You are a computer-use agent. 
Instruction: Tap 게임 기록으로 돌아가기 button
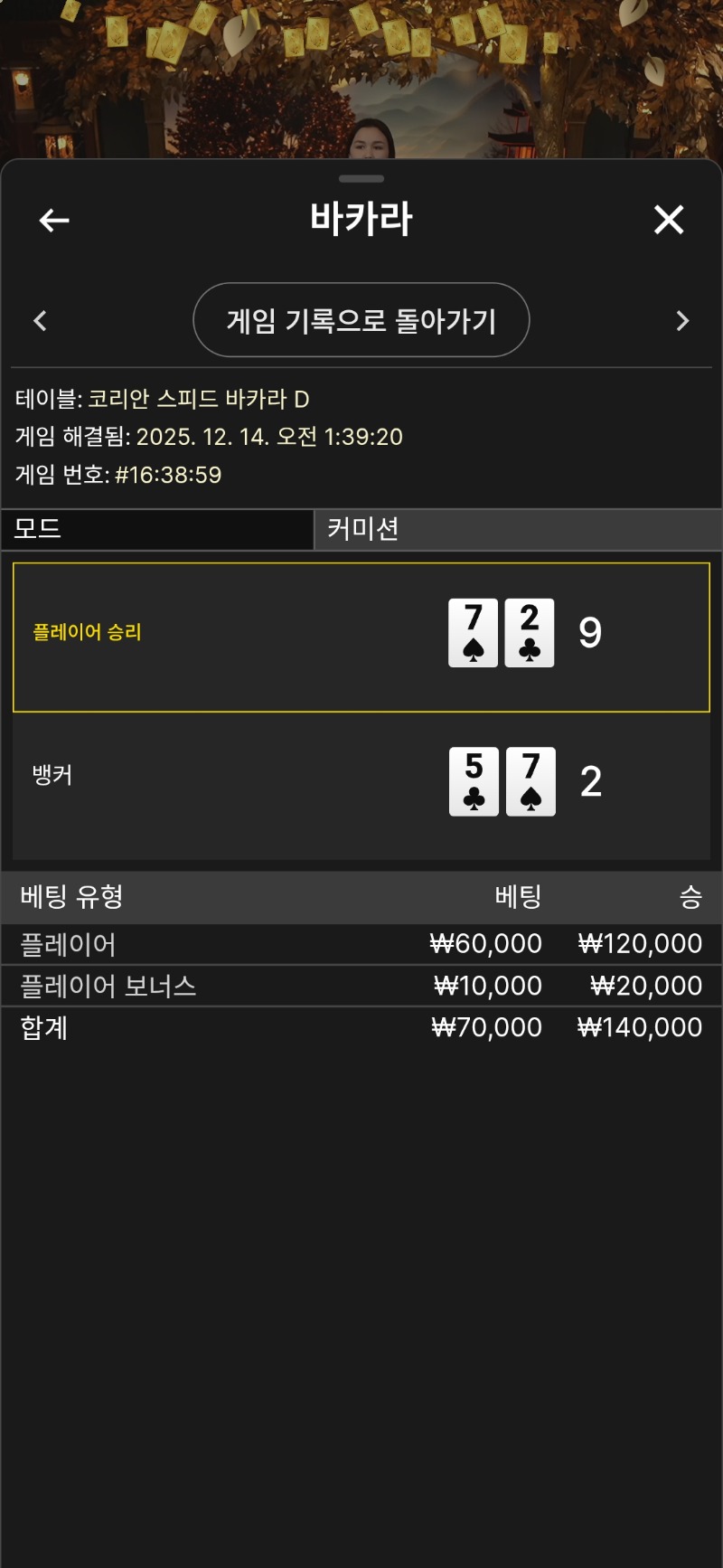pos(361,320)
